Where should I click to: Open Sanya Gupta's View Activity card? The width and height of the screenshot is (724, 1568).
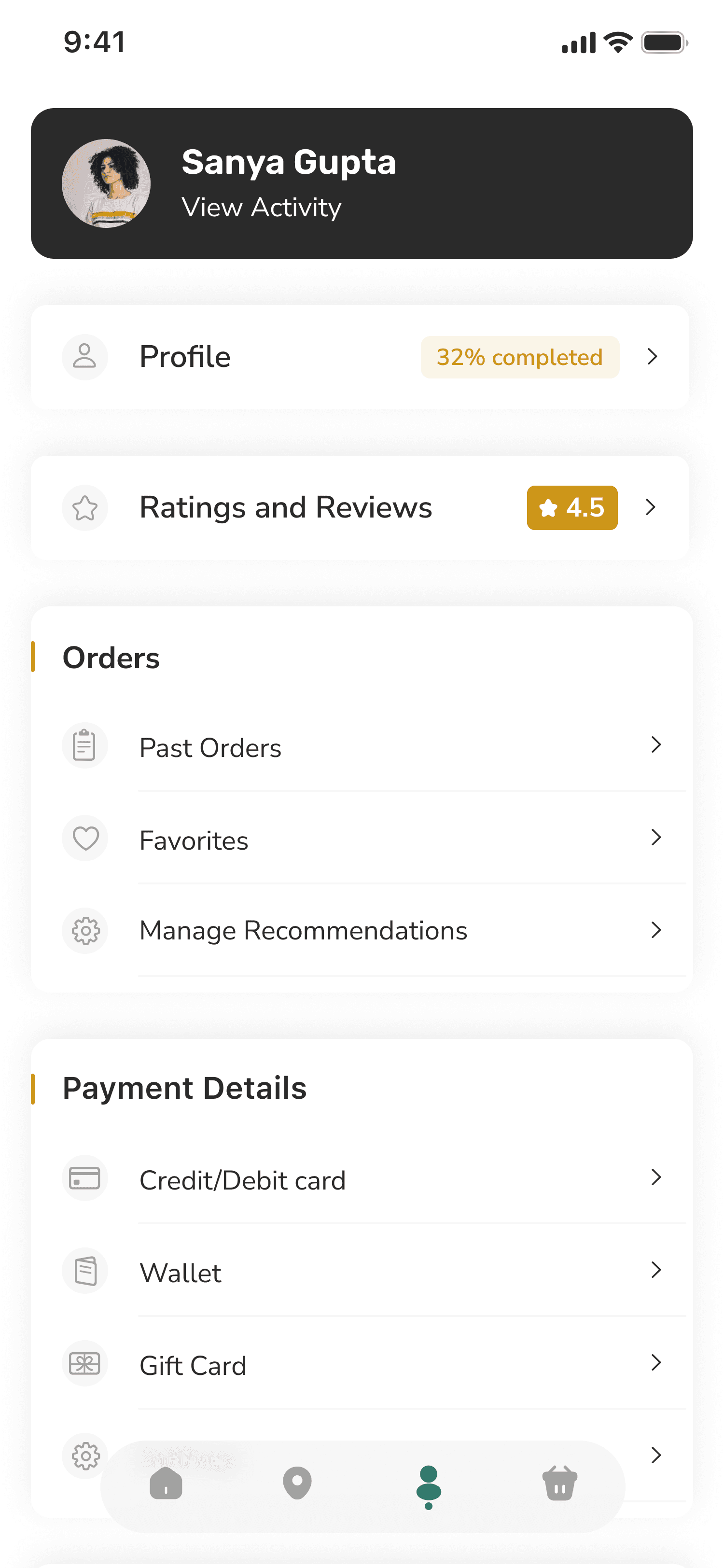click(x=362, y=183)
